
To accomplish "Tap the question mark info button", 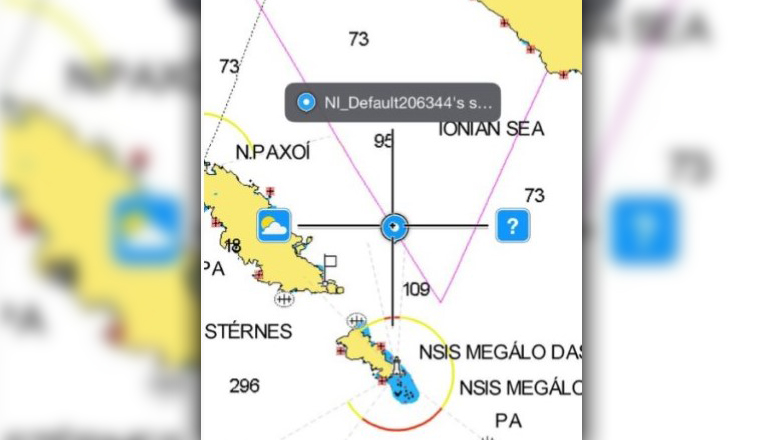I will pyautogui.click(x=512, y=226).
